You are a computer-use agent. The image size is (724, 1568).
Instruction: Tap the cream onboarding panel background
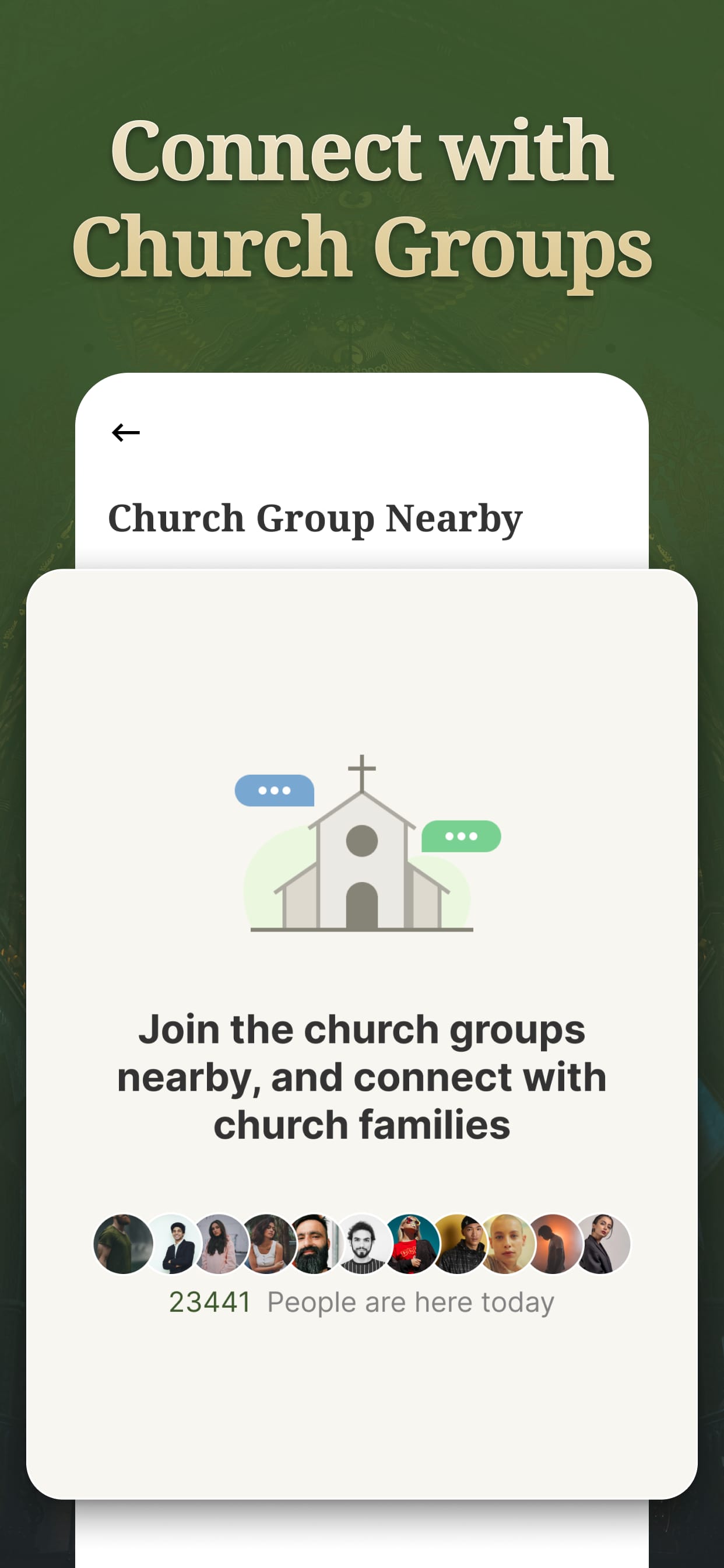[x=361, y=1400]
